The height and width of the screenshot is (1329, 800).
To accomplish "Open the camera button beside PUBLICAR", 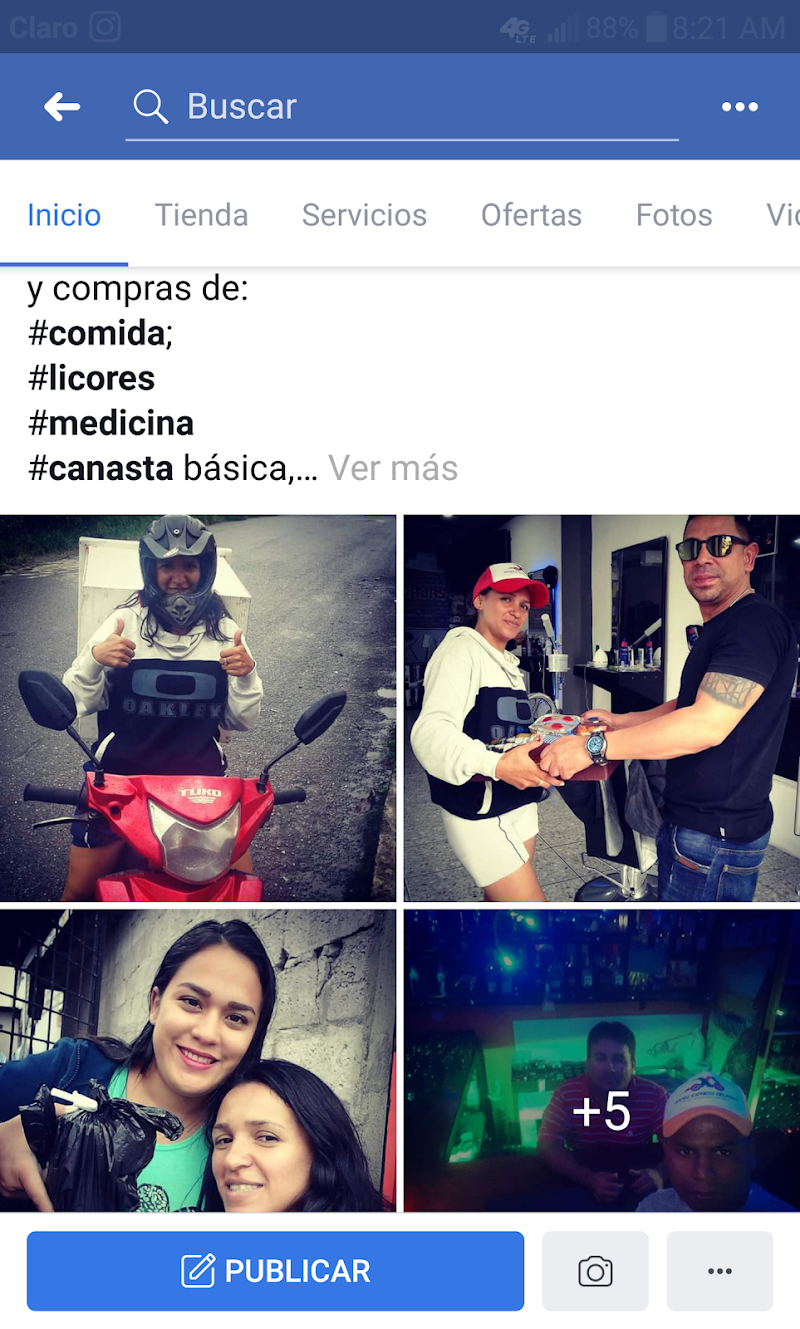I will pyautogui.click(x=595, y=1271).
